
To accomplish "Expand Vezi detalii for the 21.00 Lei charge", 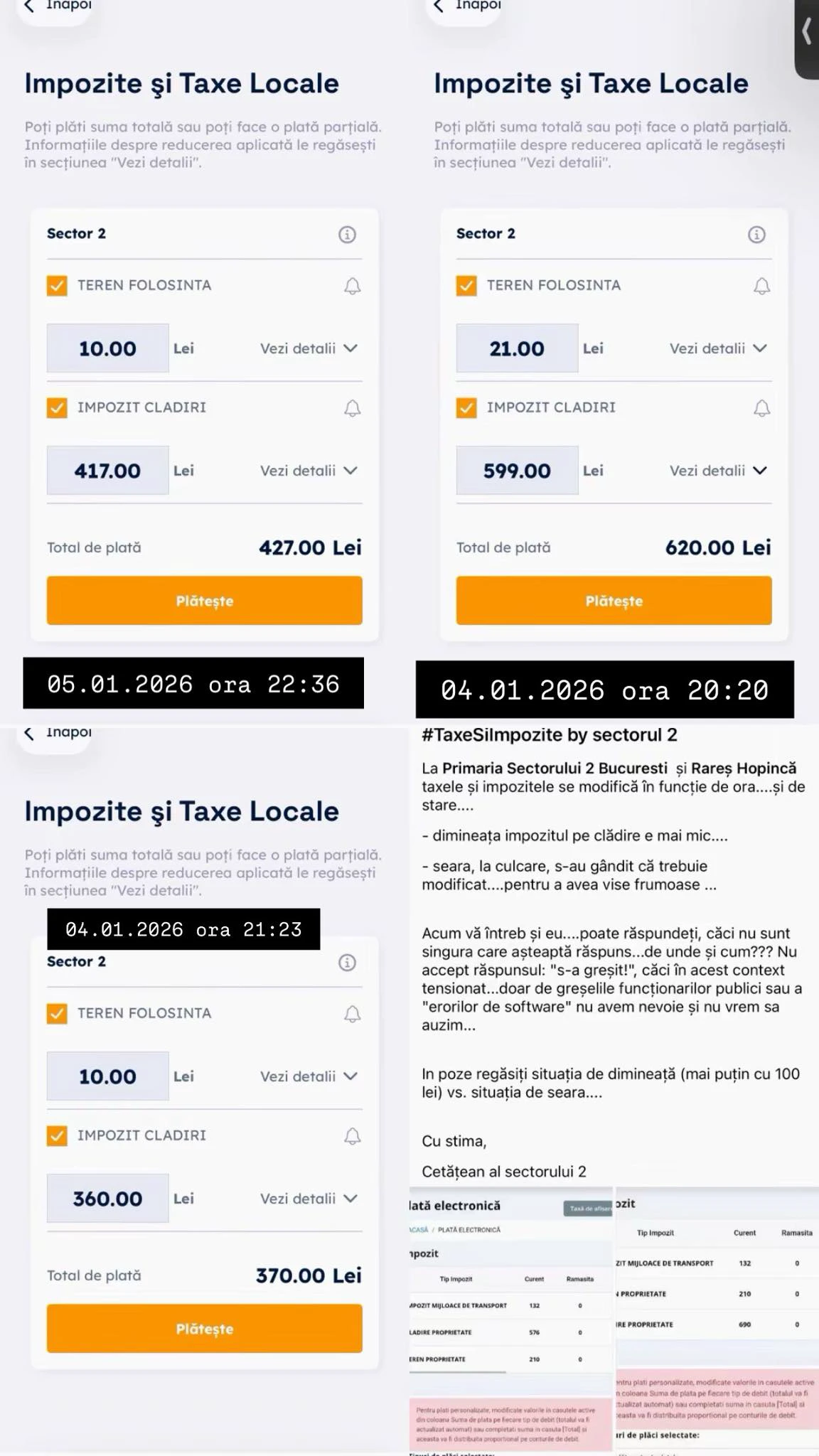I will [717, 348].
